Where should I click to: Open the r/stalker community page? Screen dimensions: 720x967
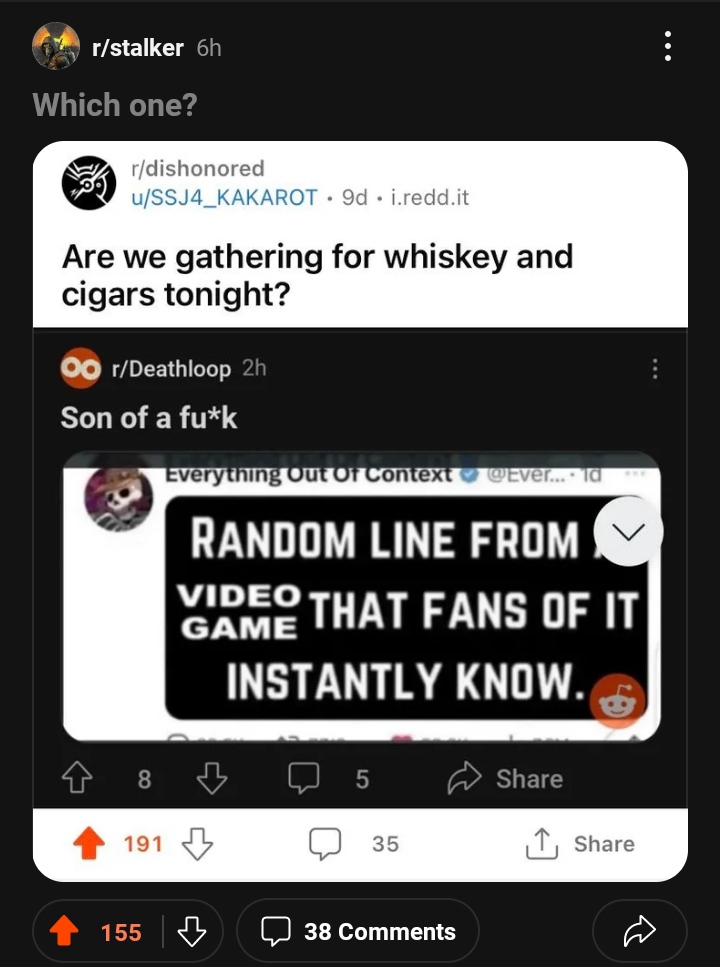137,48
